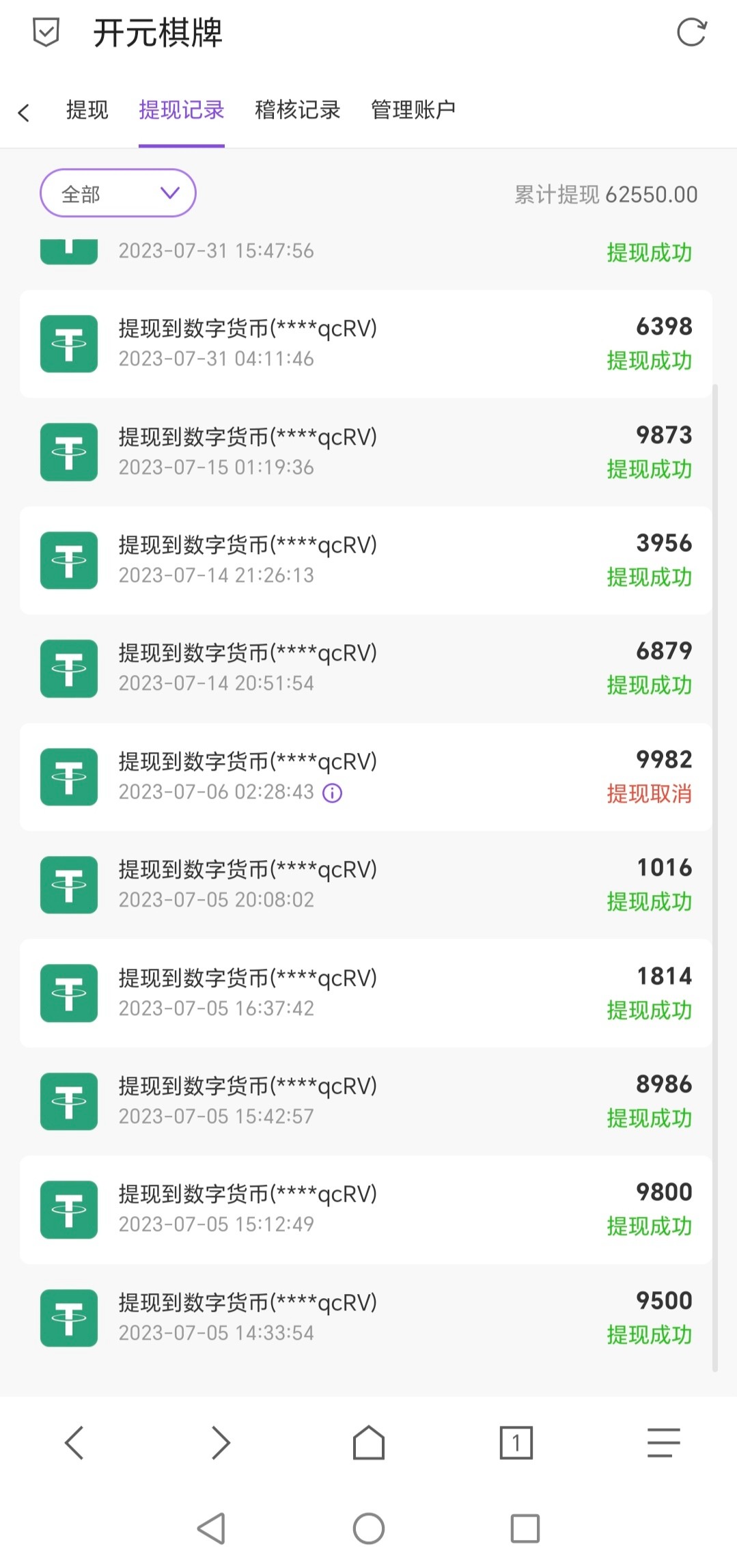View the 1016 withdrawal record

(366, 885)
